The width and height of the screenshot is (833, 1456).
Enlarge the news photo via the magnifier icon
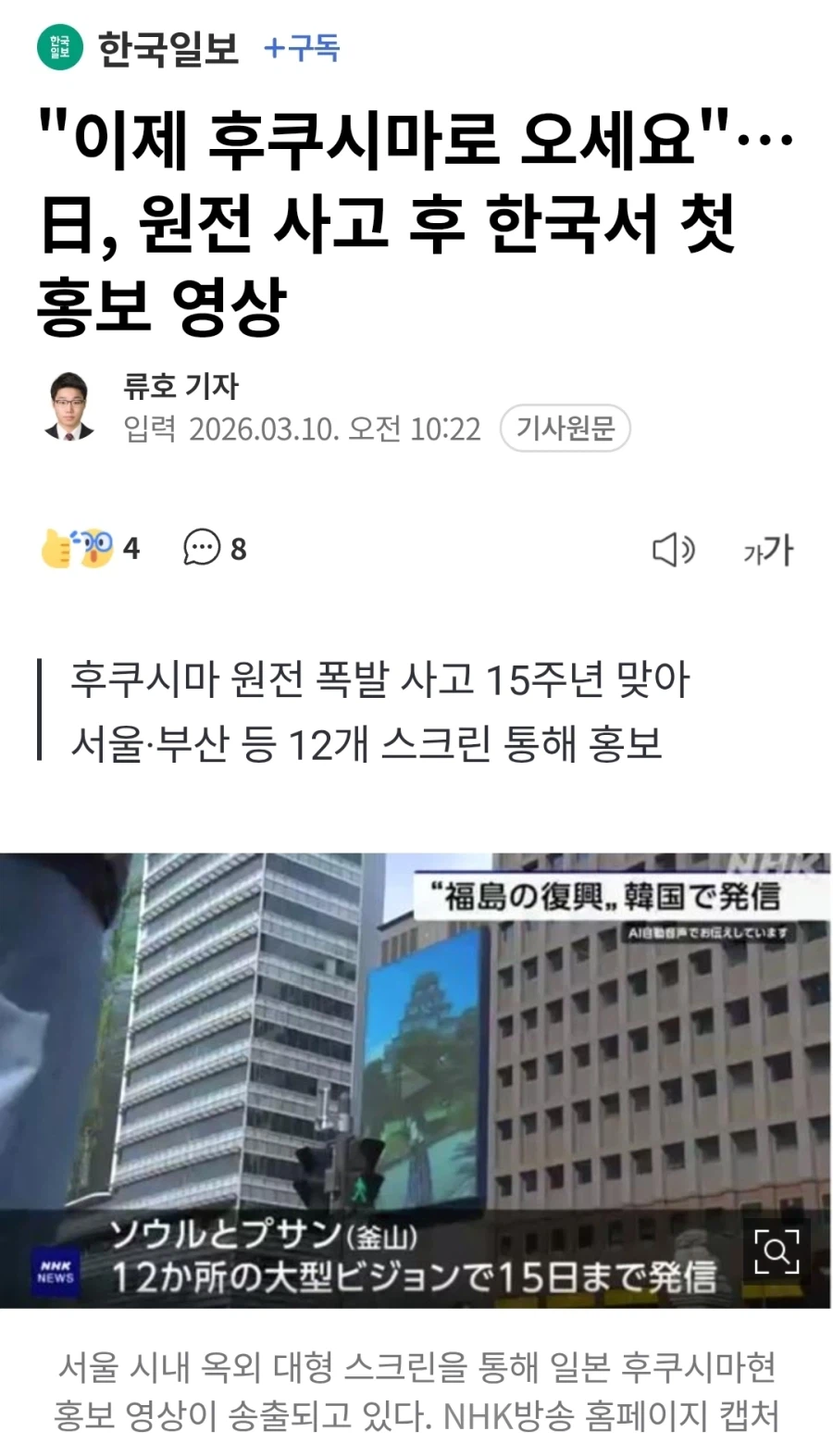[x=778, y=1251]
